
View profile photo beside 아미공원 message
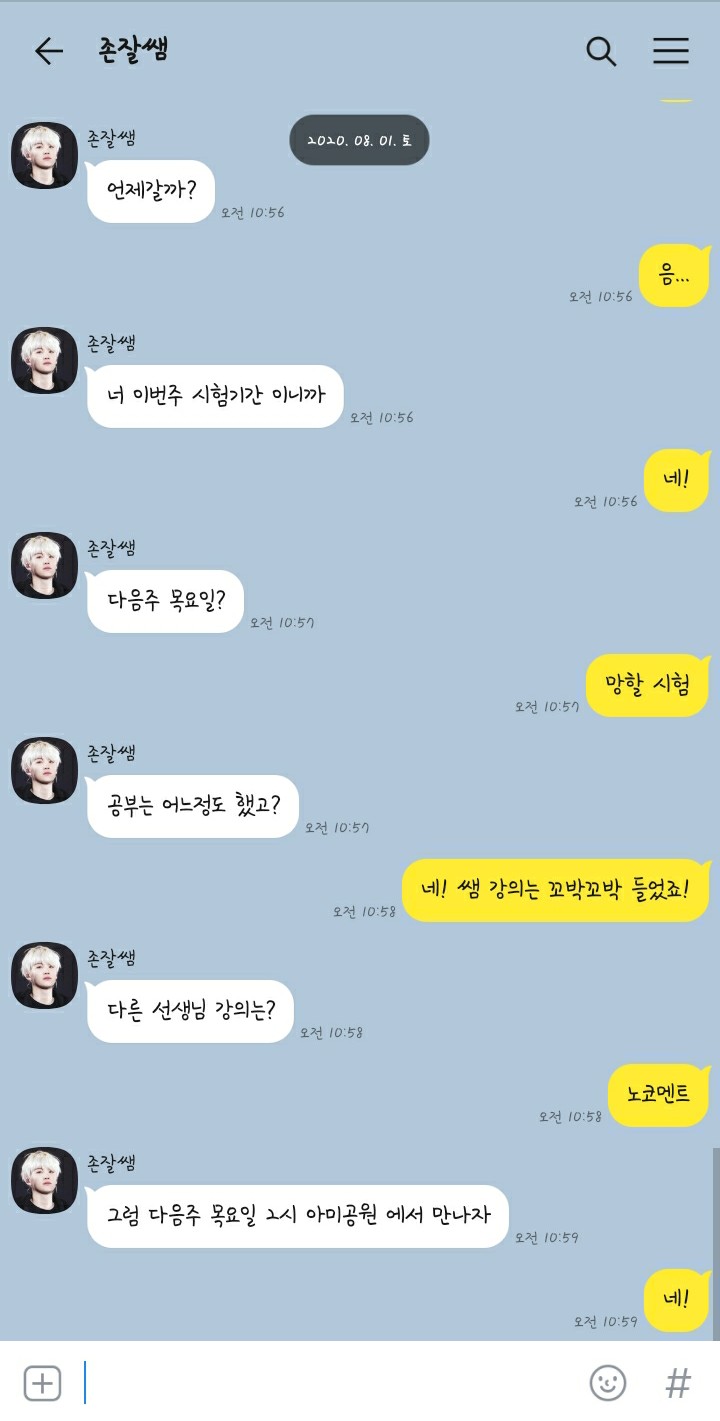coord(44,1180)
